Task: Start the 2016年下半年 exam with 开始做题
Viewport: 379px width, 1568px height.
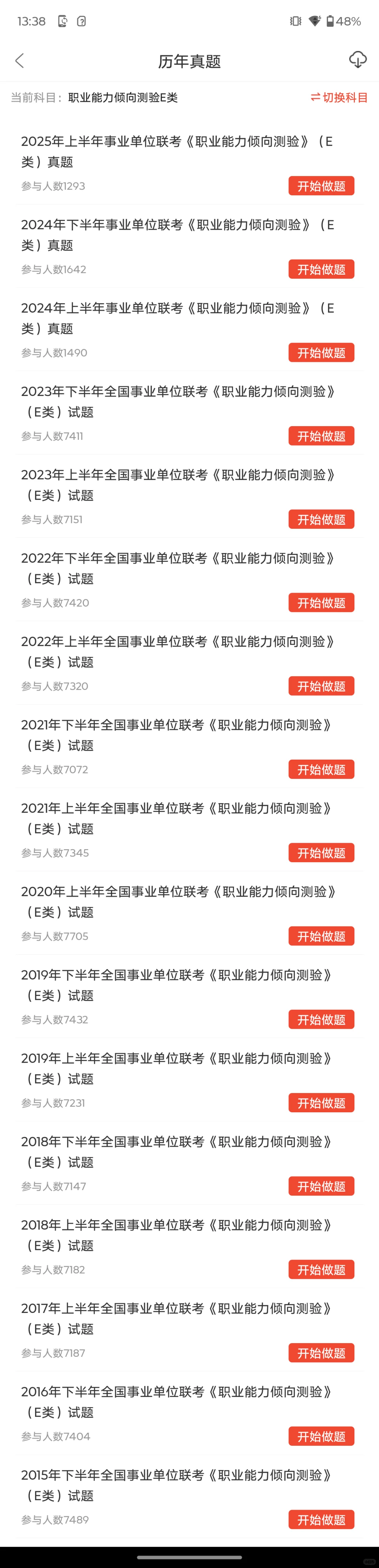Action: click(x=321, y=1437)
